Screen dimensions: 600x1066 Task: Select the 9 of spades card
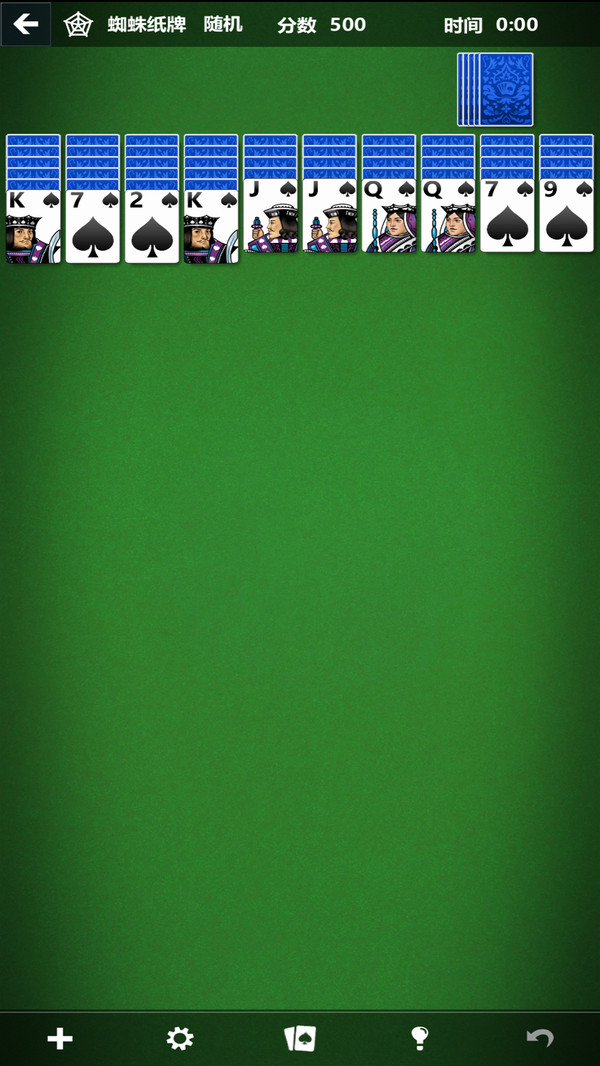click(x=566, y=217)
